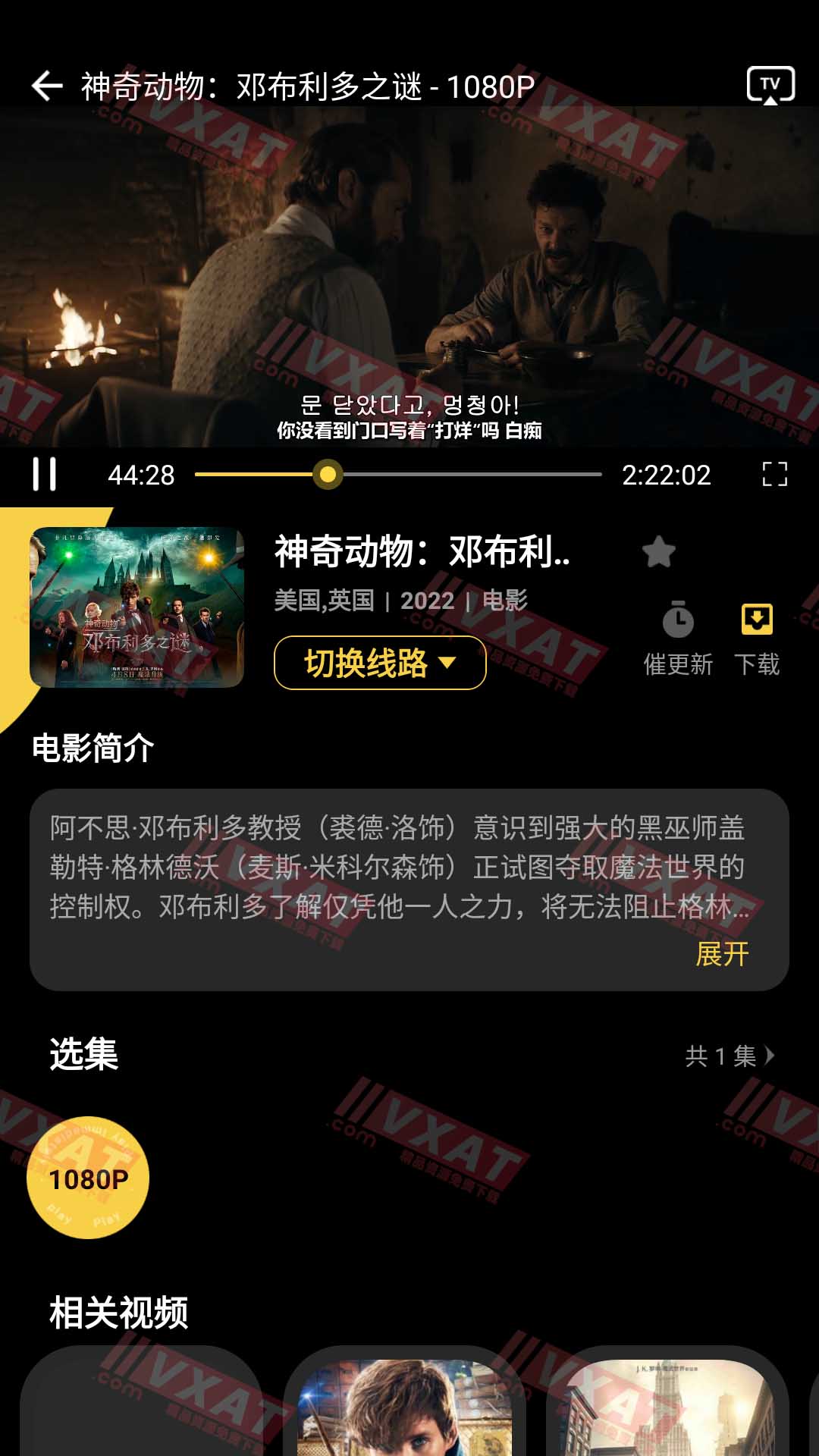Select the 1080P episode
Viewport: 819px width, 1456px height.
coord(88,1178)
